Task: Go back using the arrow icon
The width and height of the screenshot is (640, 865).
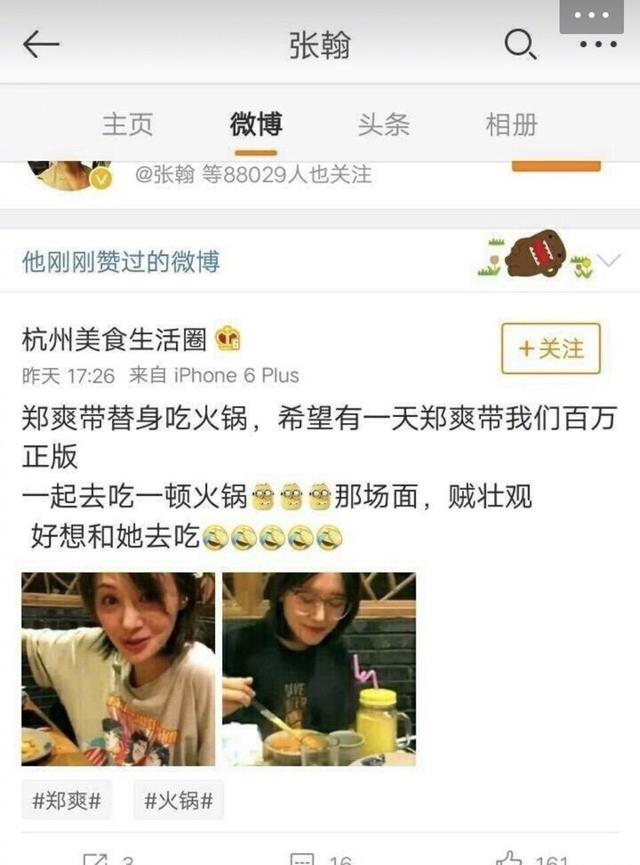Action: (x=41, y=44)
